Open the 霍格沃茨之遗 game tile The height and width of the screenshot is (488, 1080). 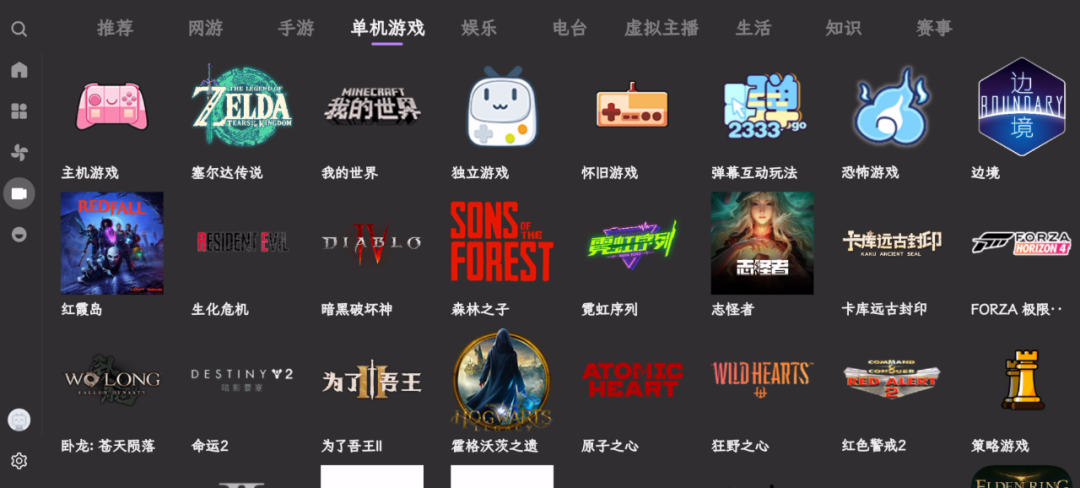(x=502, y=380)
